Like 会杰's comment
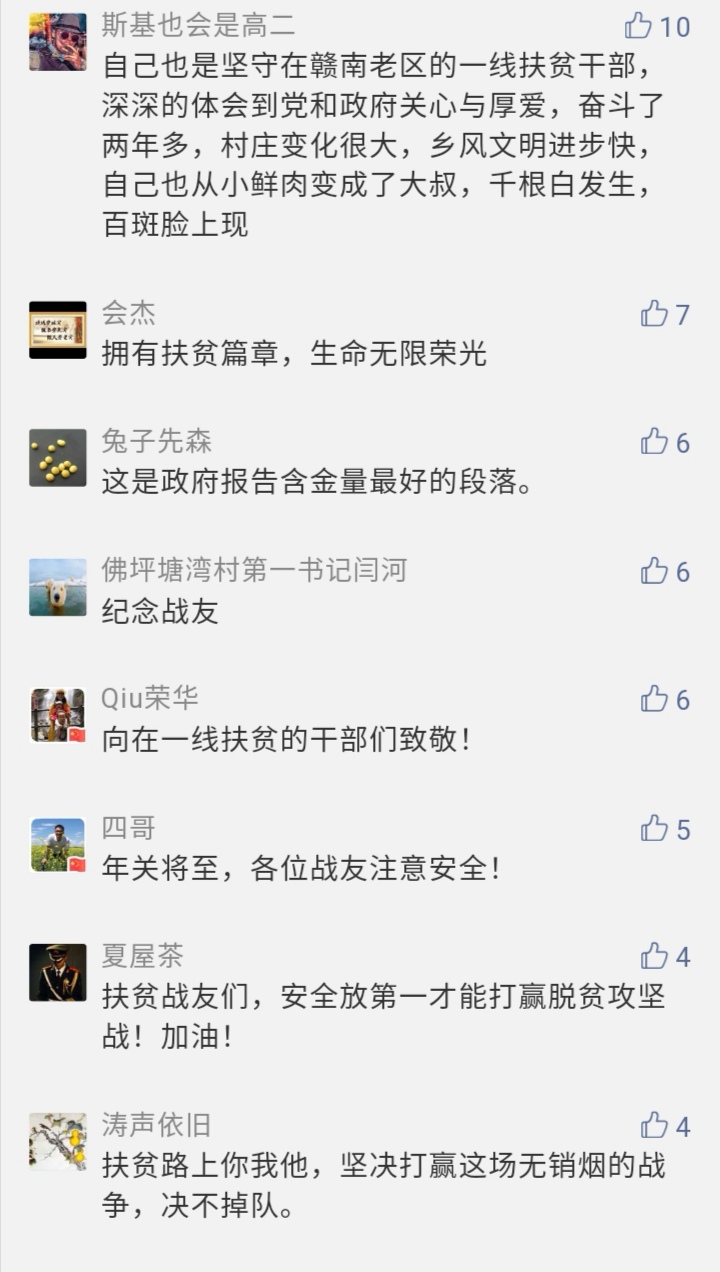The image size is (720, 1272). pos(654,314)
